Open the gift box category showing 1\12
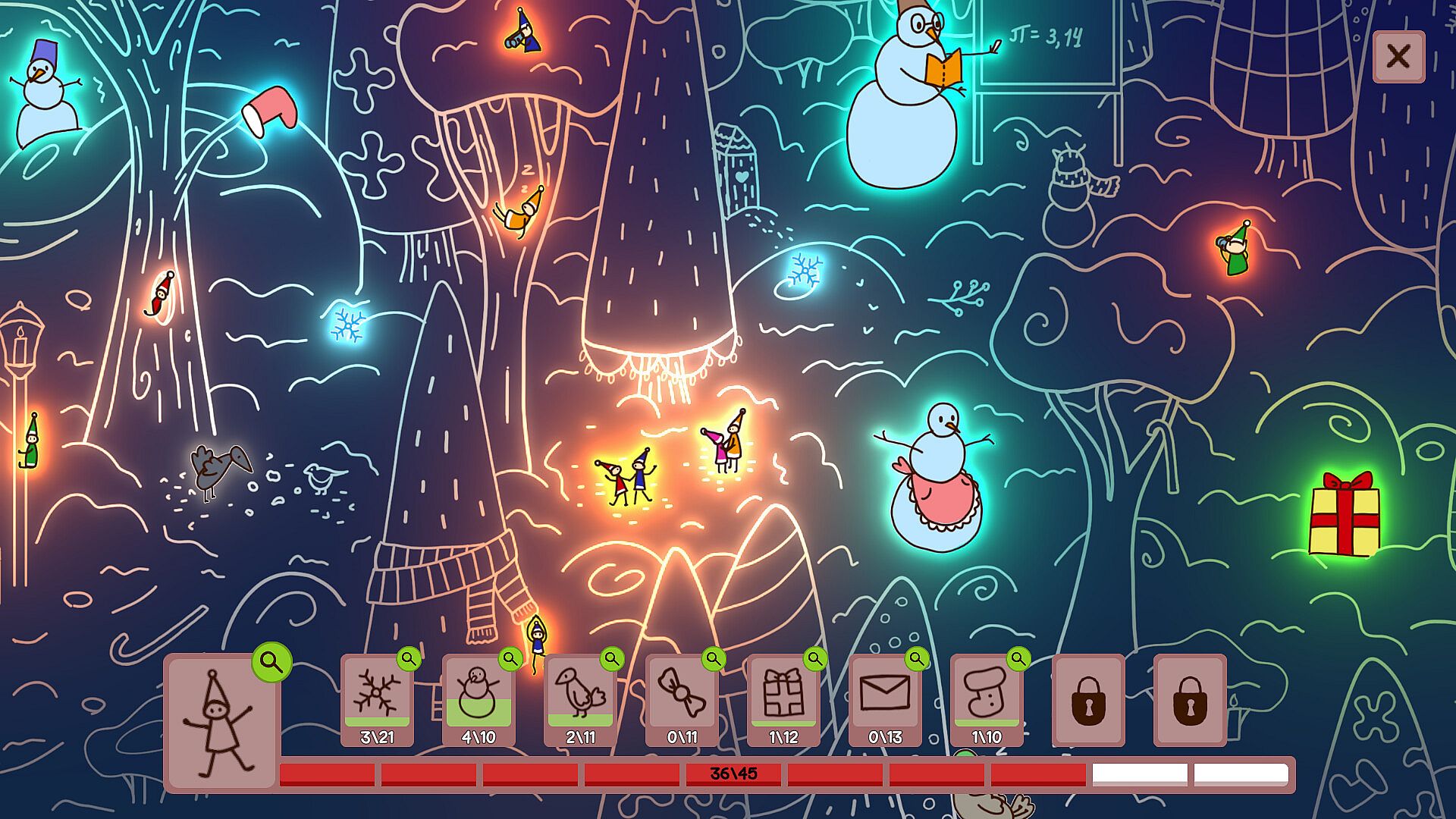 click(783, 699)
